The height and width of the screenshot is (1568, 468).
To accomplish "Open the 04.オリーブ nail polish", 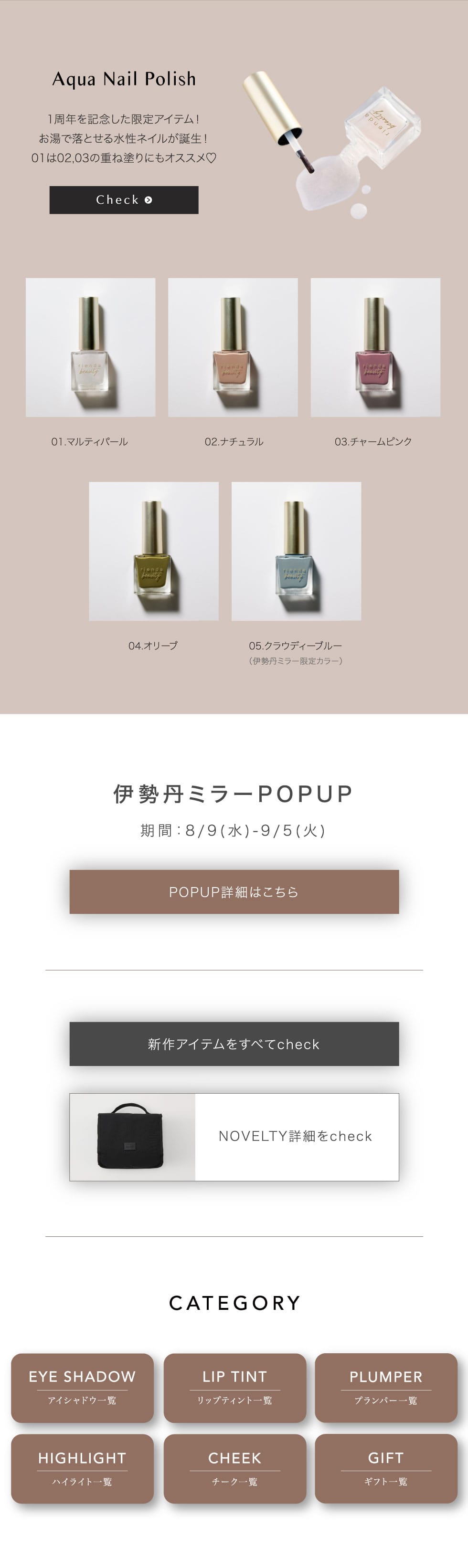I will pyautogui.click(x=154, y=552).
